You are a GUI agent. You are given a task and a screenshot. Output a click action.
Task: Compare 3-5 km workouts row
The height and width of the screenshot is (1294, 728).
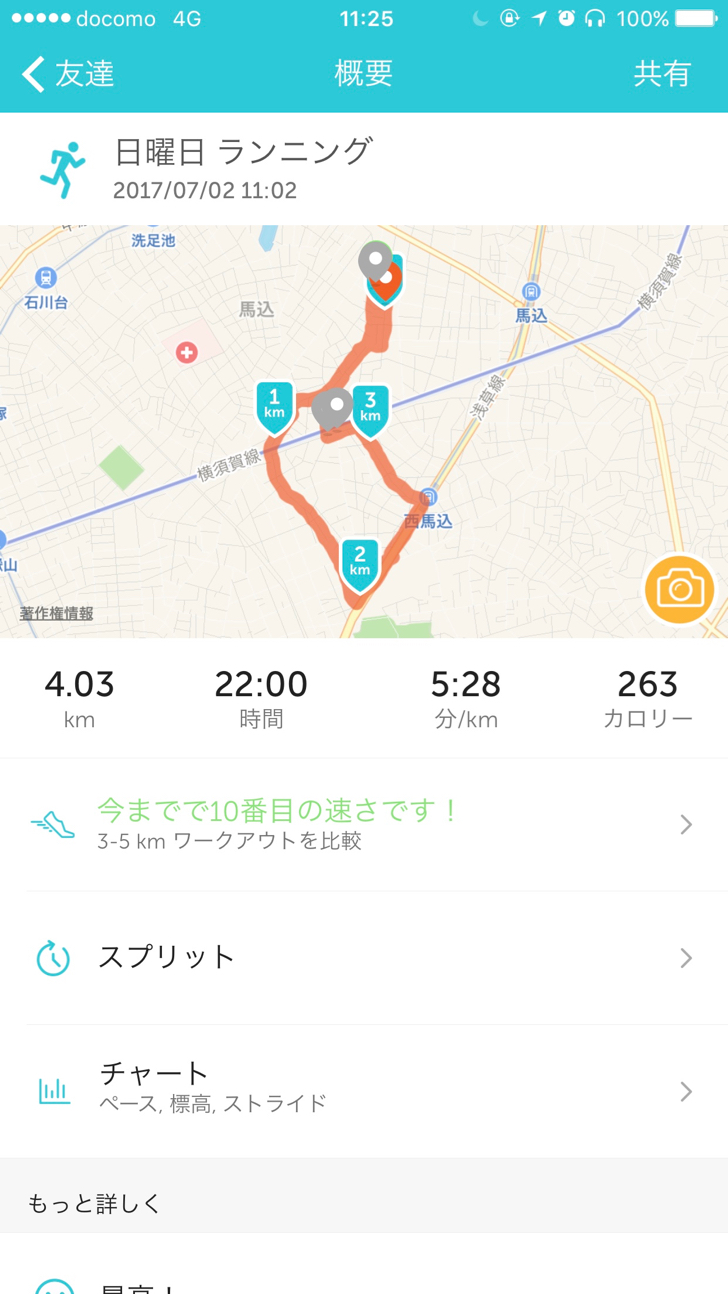tap(364, 825)
